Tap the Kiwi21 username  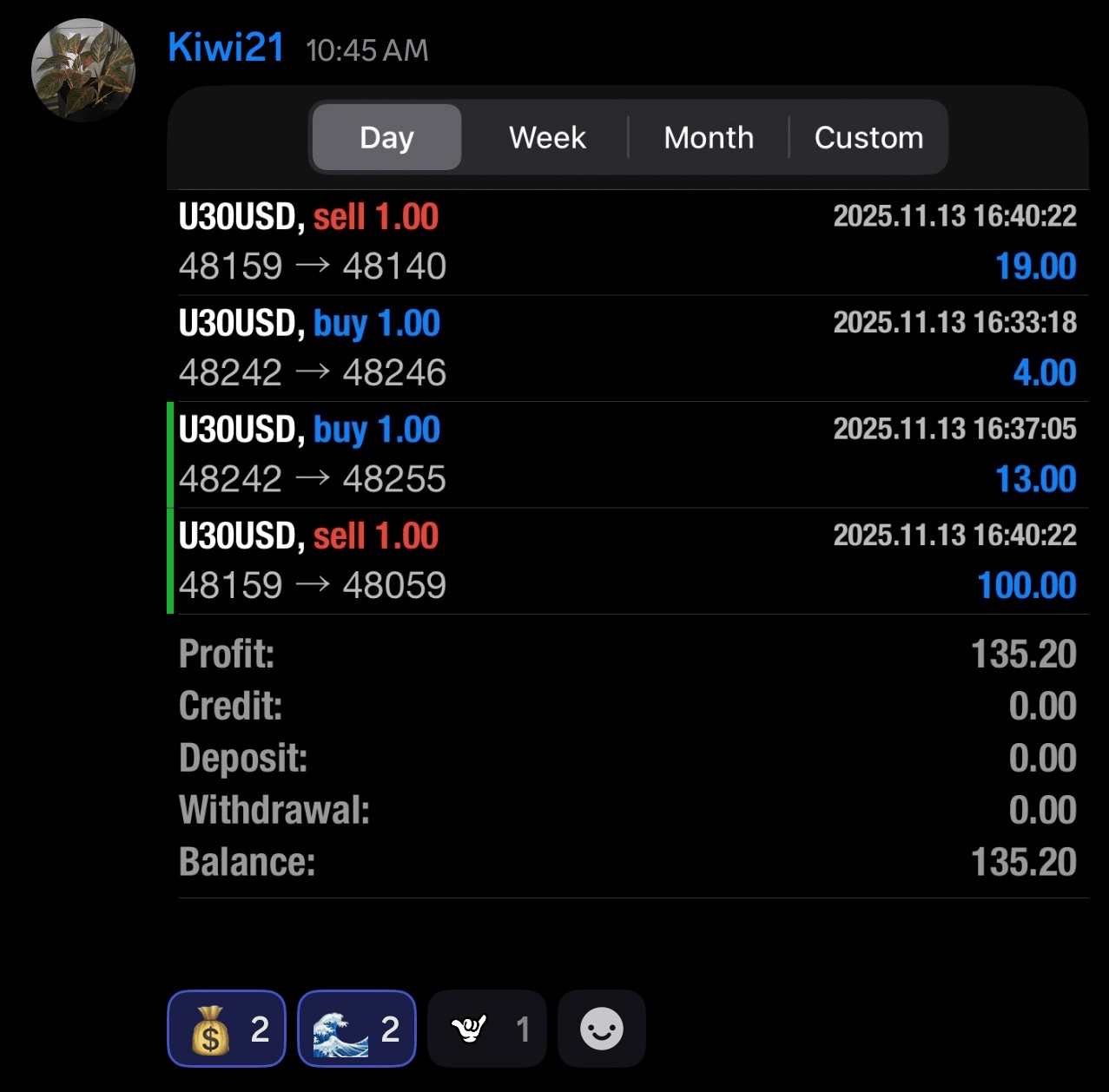point(226,48)
